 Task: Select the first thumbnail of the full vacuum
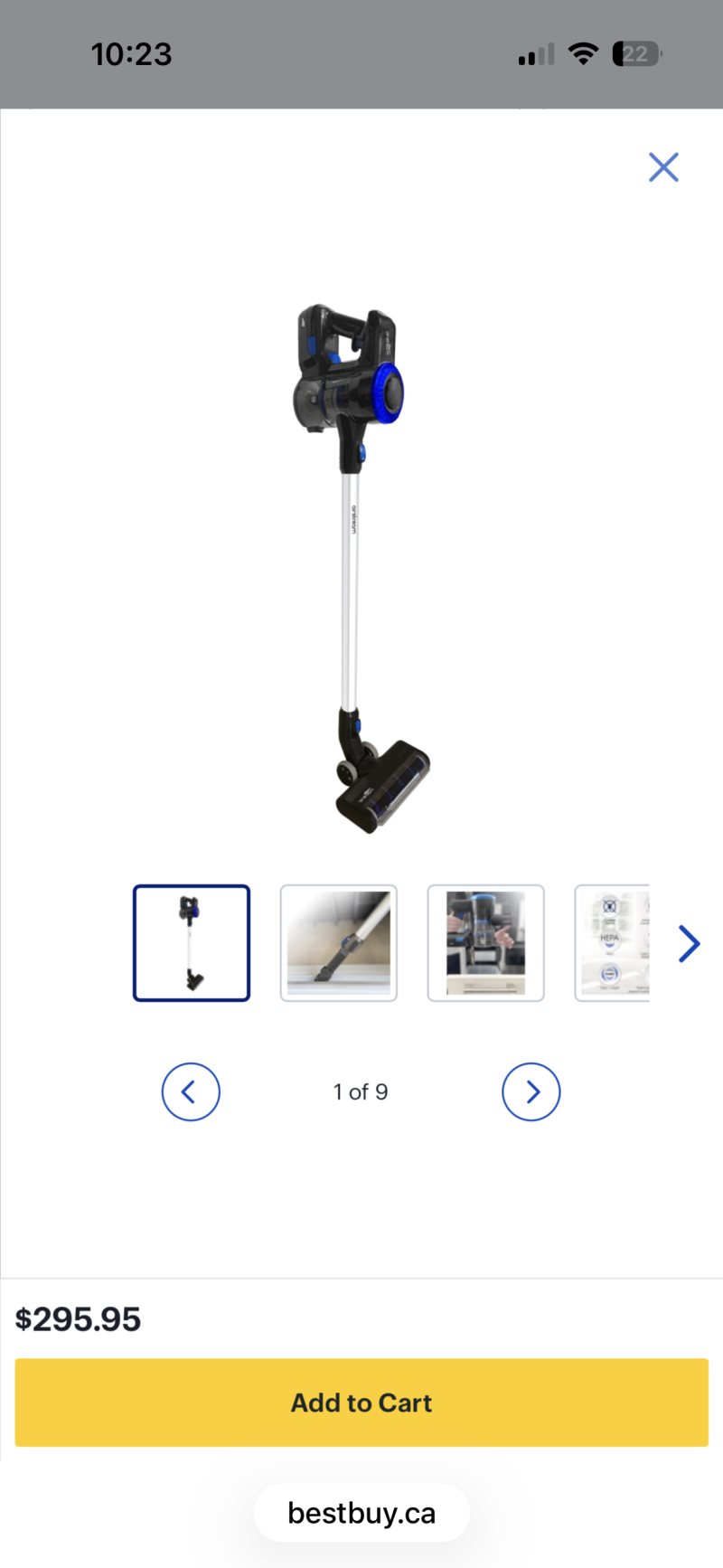pos(192,943)
